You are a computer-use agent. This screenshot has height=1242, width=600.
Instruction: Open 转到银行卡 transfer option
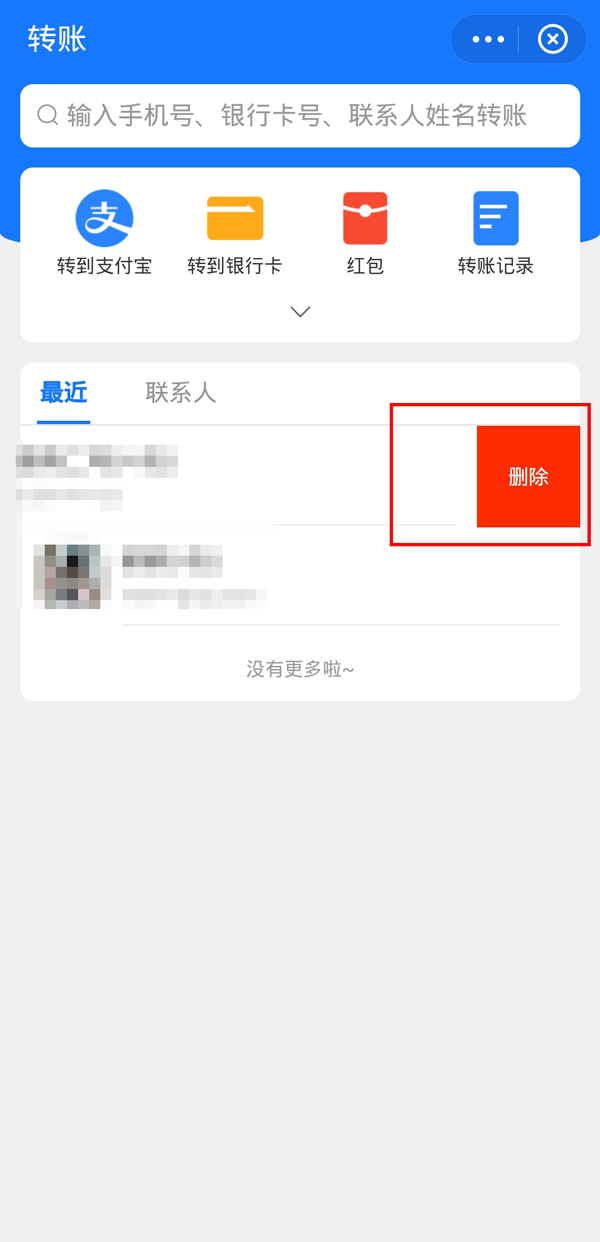point(235,233)
